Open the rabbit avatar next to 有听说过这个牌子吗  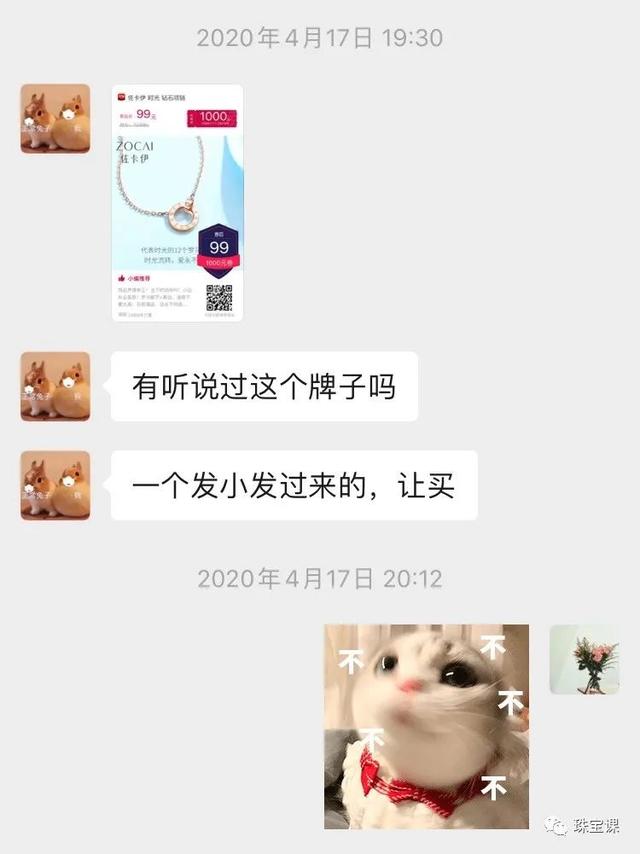click(x=55, y=386)
